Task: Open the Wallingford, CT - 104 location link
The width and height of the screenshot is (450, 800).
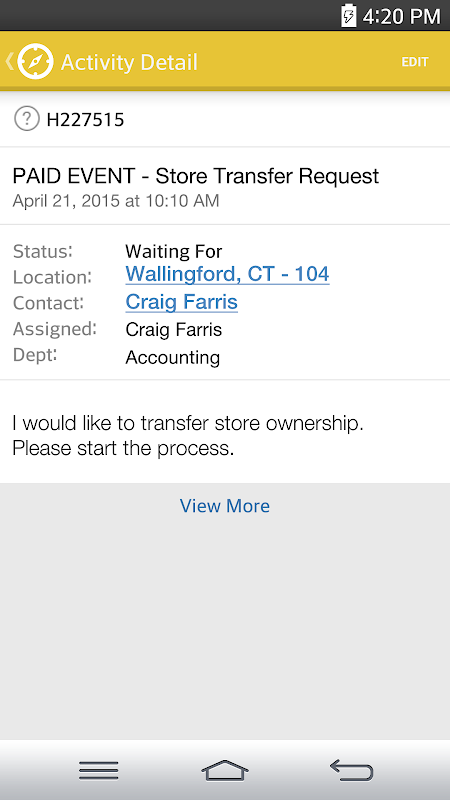Action: [227, 274]
